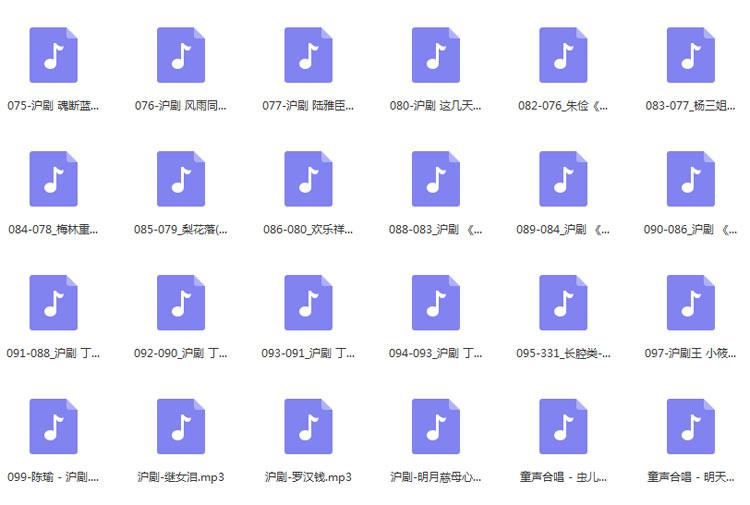
Task: Select the file 086-080_欢乐祥…
Action: pos(308,179)
